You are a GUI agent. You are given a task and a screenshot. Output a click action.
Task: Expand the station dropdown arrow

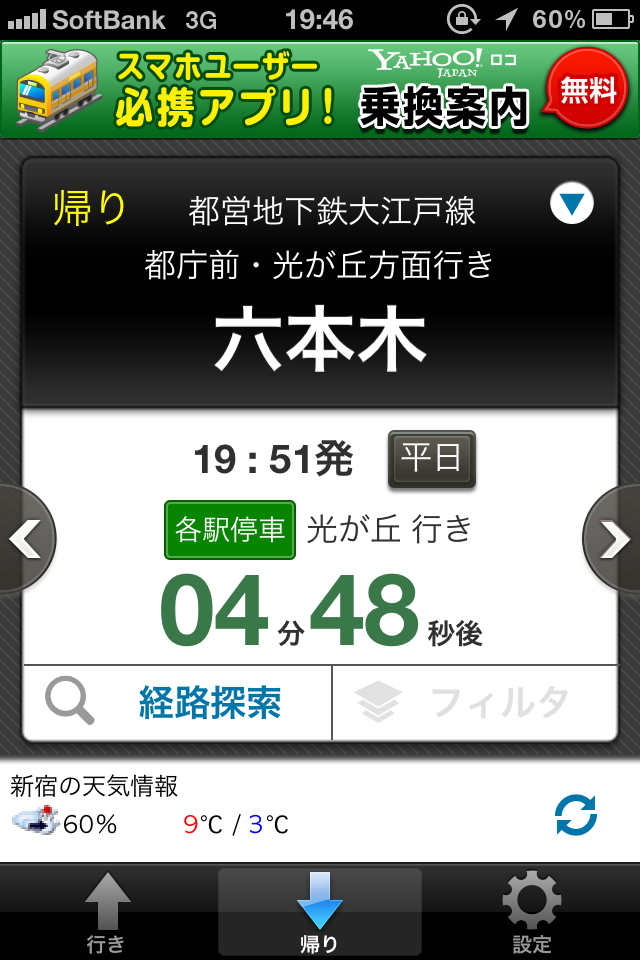(x=572, y=205)
